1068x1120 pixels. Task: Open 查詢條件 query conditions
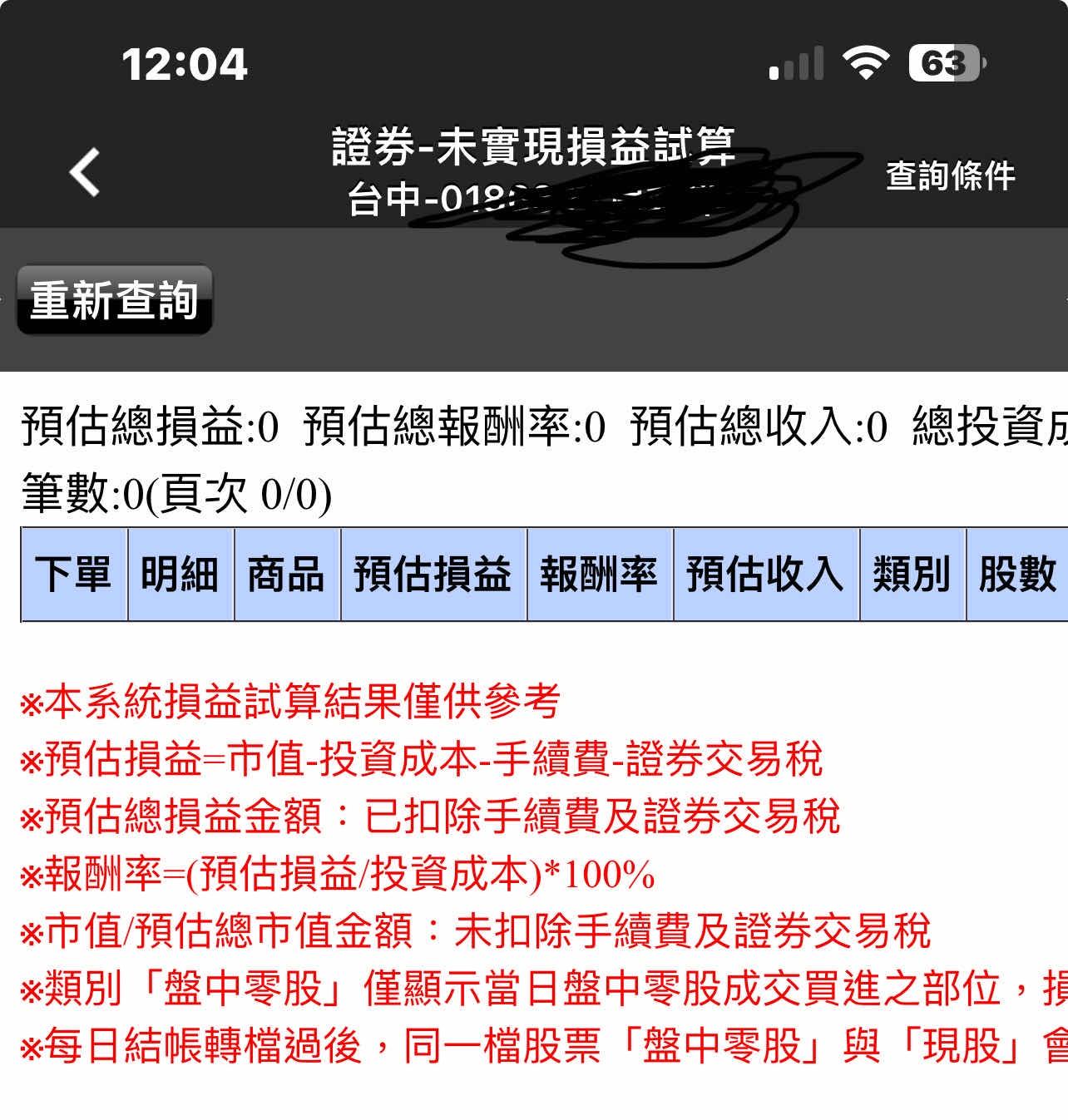pos(950,175)
